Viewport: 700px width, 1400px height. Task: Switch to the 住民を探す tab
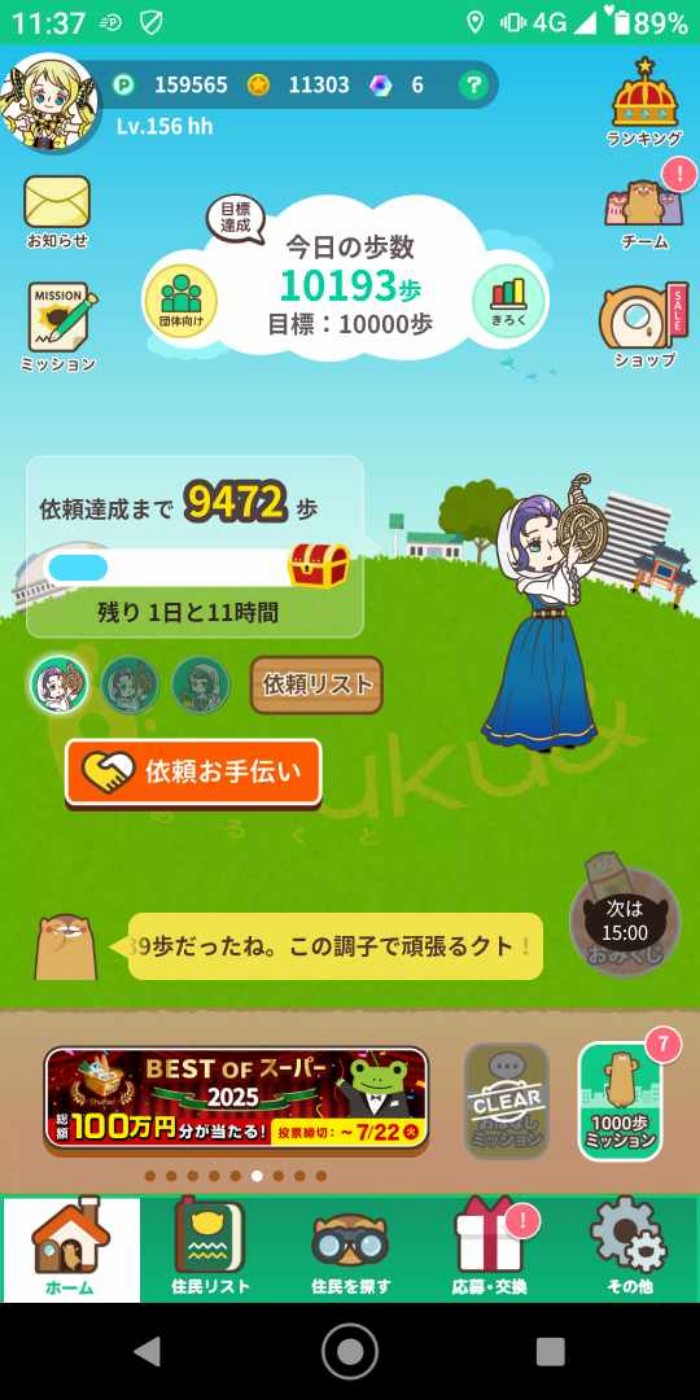point(350,1248)
